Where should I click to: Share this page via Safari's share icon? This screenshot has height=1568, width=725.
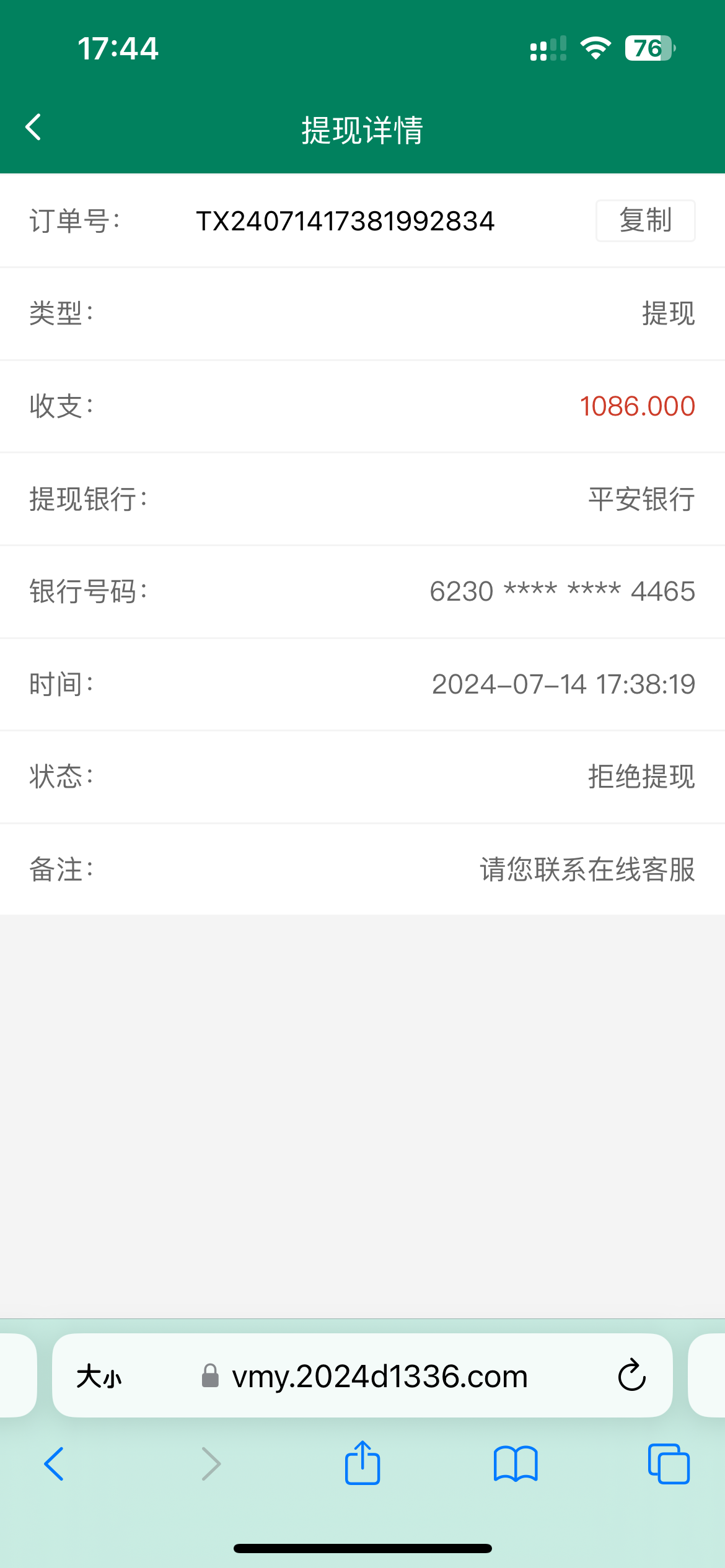(362, 1463)
